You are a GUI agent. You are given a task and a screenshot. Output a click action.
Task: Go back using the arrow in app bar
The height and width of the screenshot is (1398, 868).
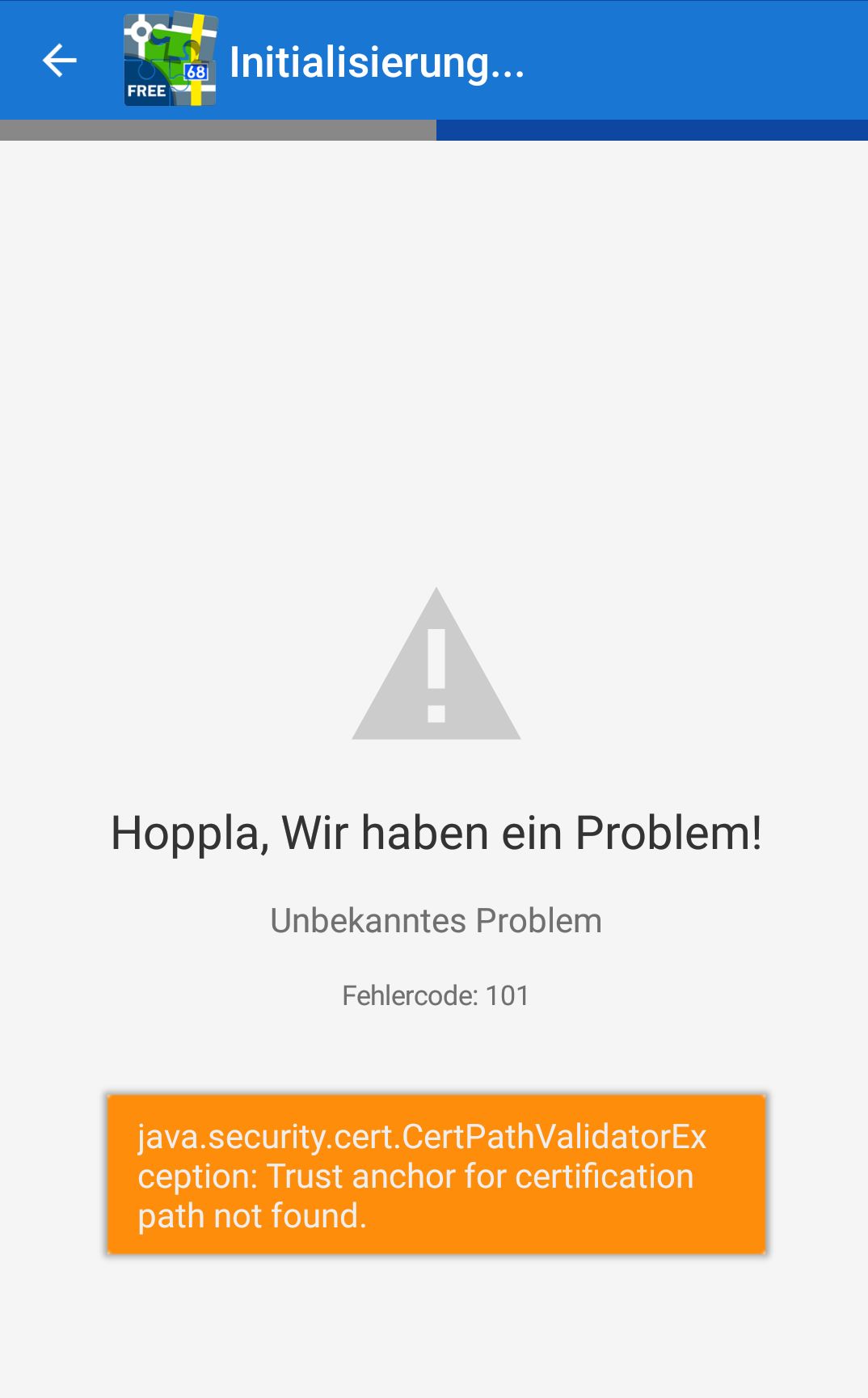(x=60, y=61)
